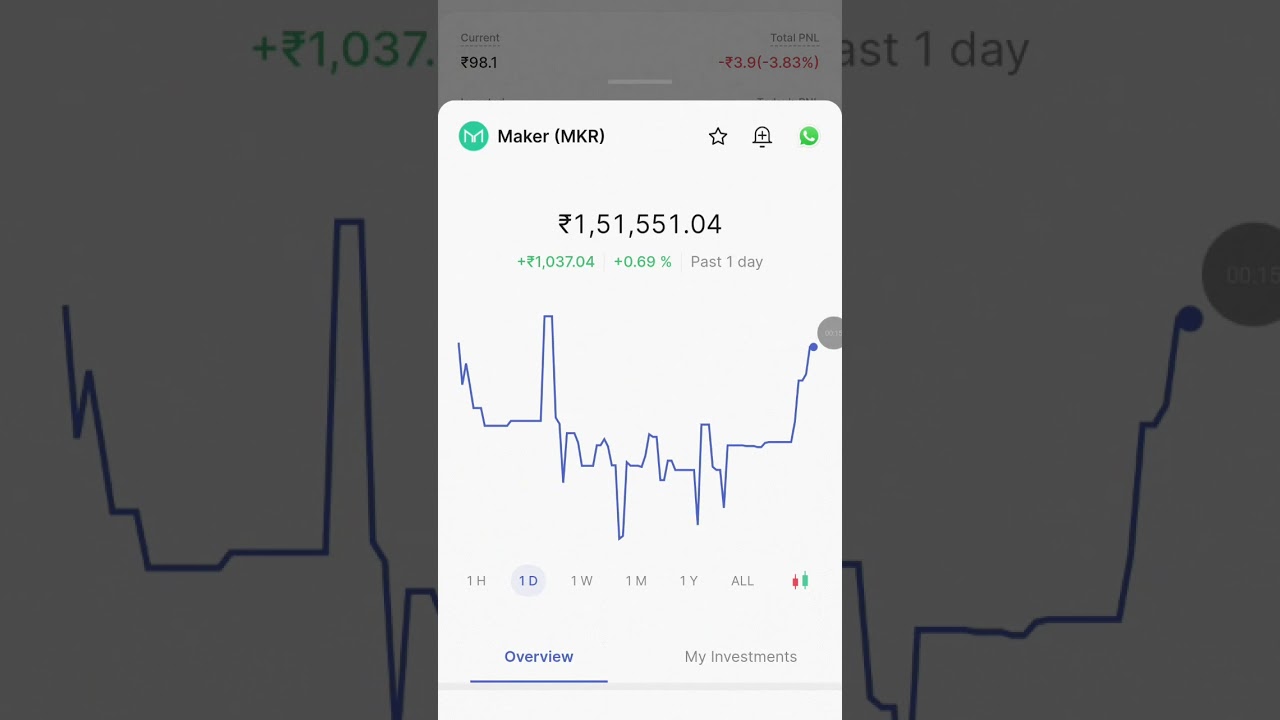This screenshot has width=1280, height=720.
Task: Set a price alert with the bell icon
Action: coord(762,137)
